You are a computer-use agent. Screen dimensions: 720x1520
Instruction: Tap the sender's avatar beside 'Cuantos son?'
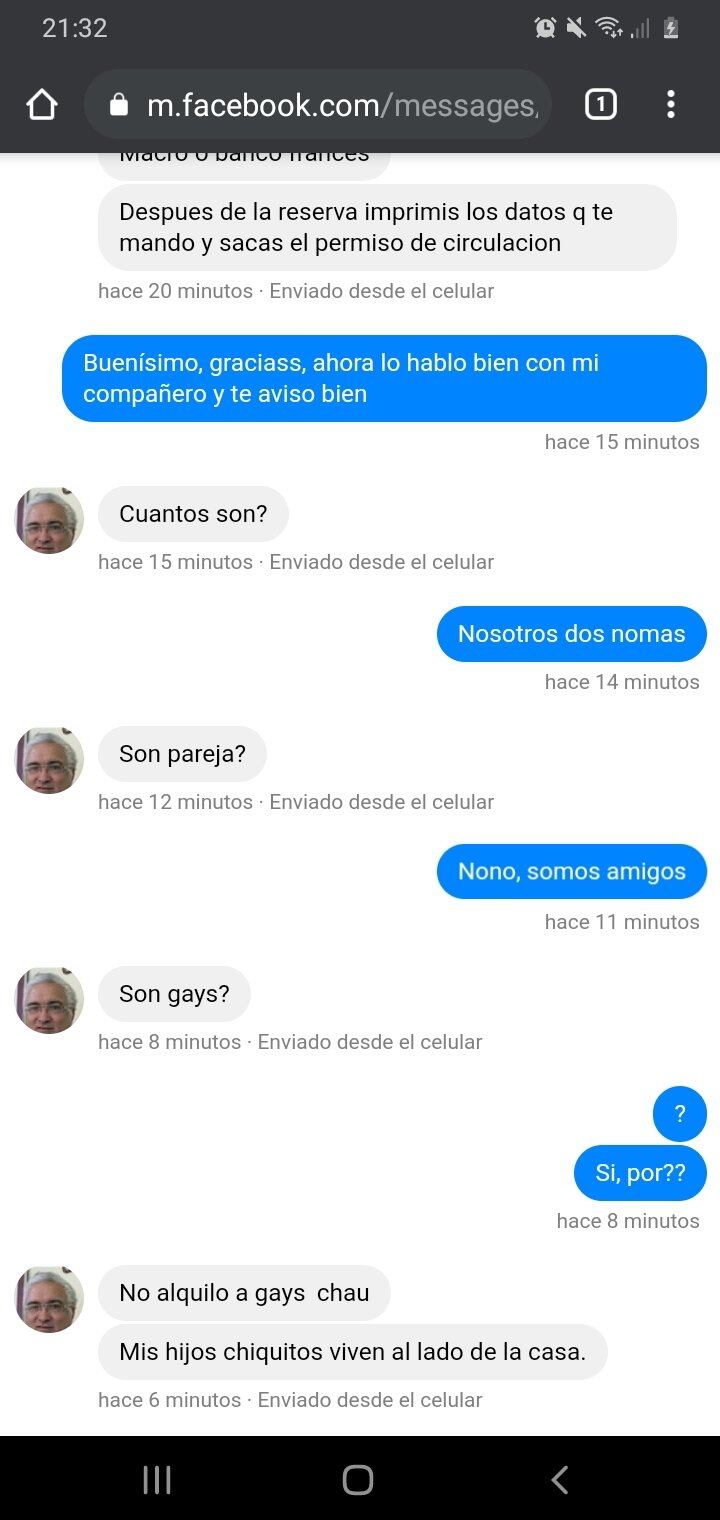49,520
